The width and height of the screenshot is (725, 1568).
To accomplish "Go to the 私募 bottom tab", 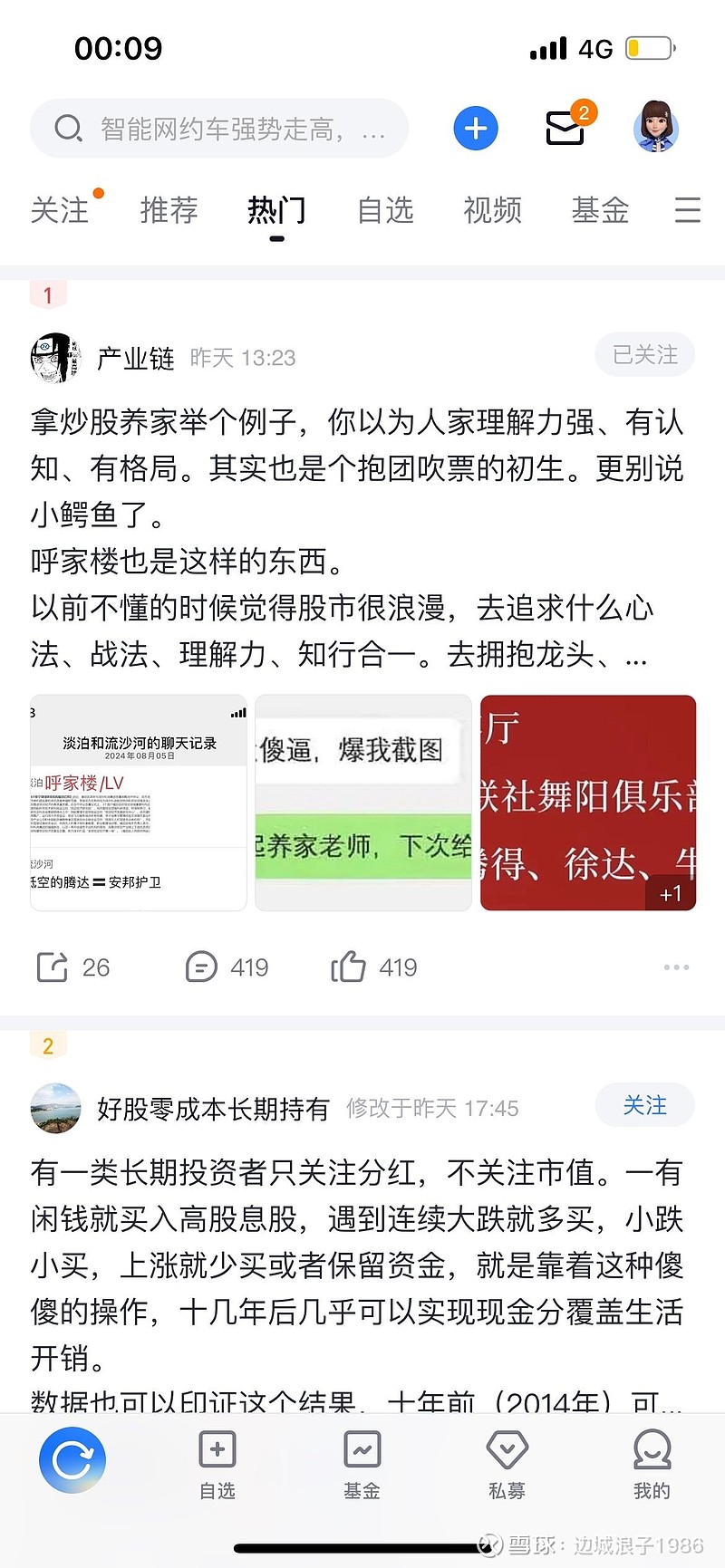I will [x=507, y=1465].
